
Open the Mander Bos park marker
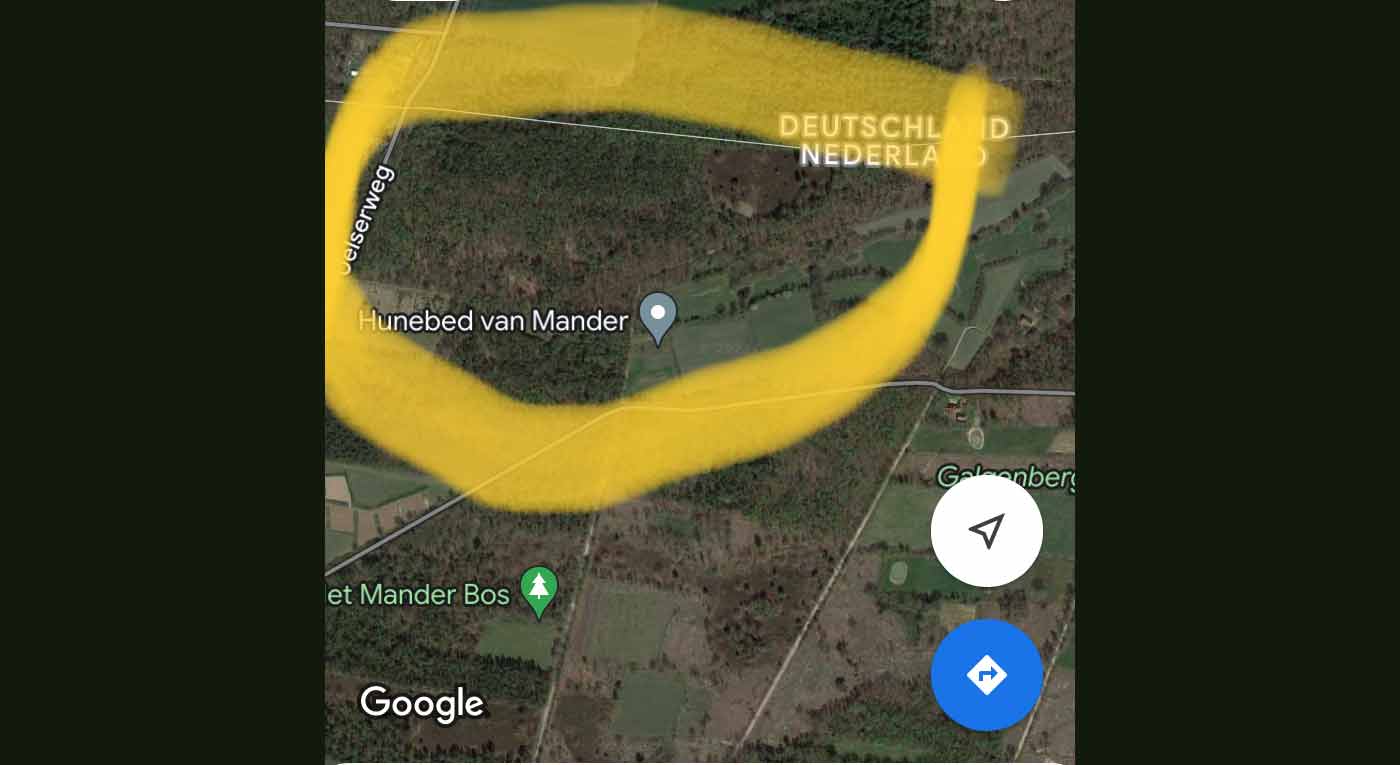pyautogui.click(x=539, y=590)
